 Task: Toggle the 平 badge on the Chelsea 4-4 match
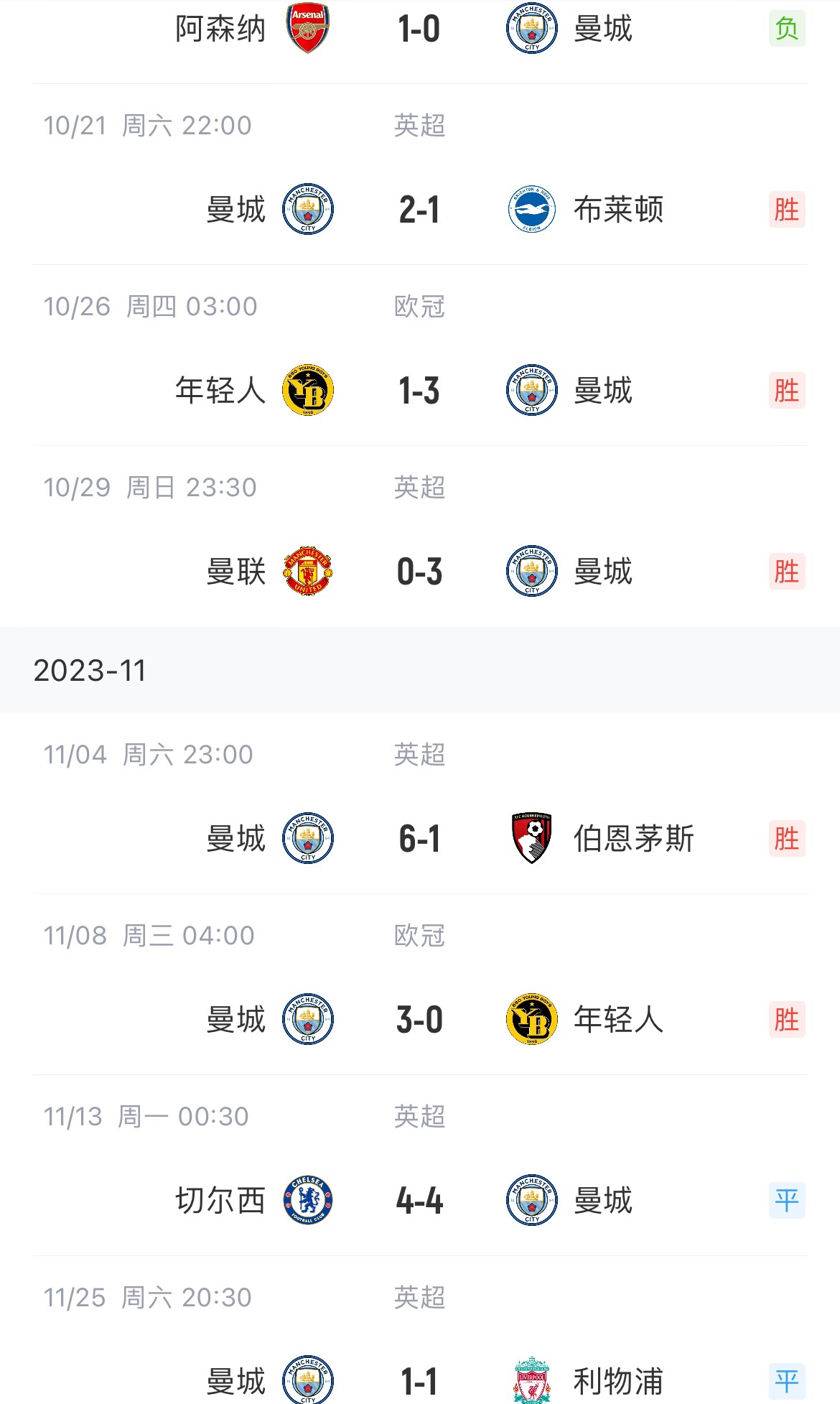(x=788, y=1201)
